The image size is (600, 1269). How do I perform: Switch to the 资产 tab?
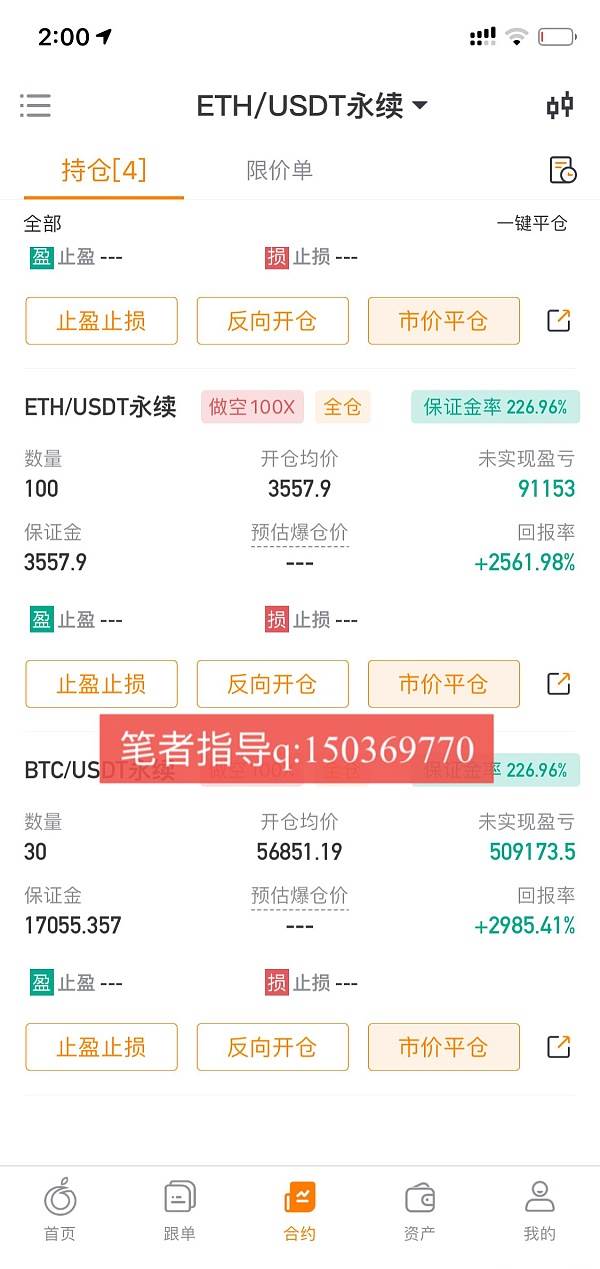click(419, 1210)
